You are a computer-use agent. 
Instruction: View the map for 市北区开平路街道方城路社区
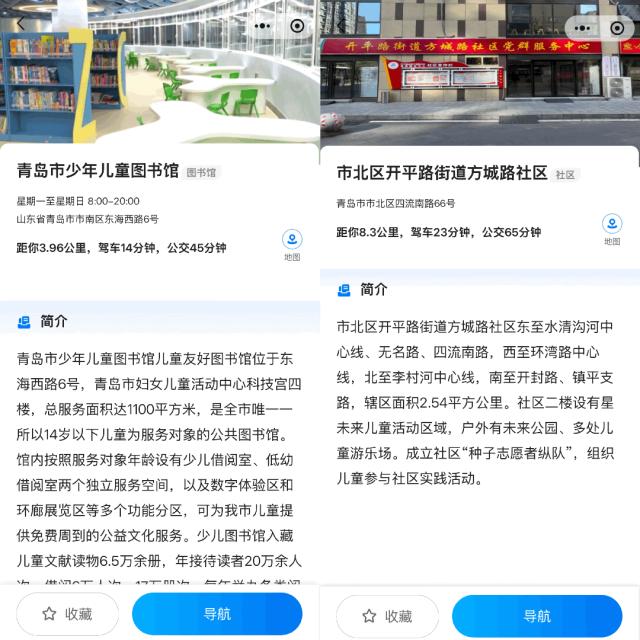pos(612,230)
